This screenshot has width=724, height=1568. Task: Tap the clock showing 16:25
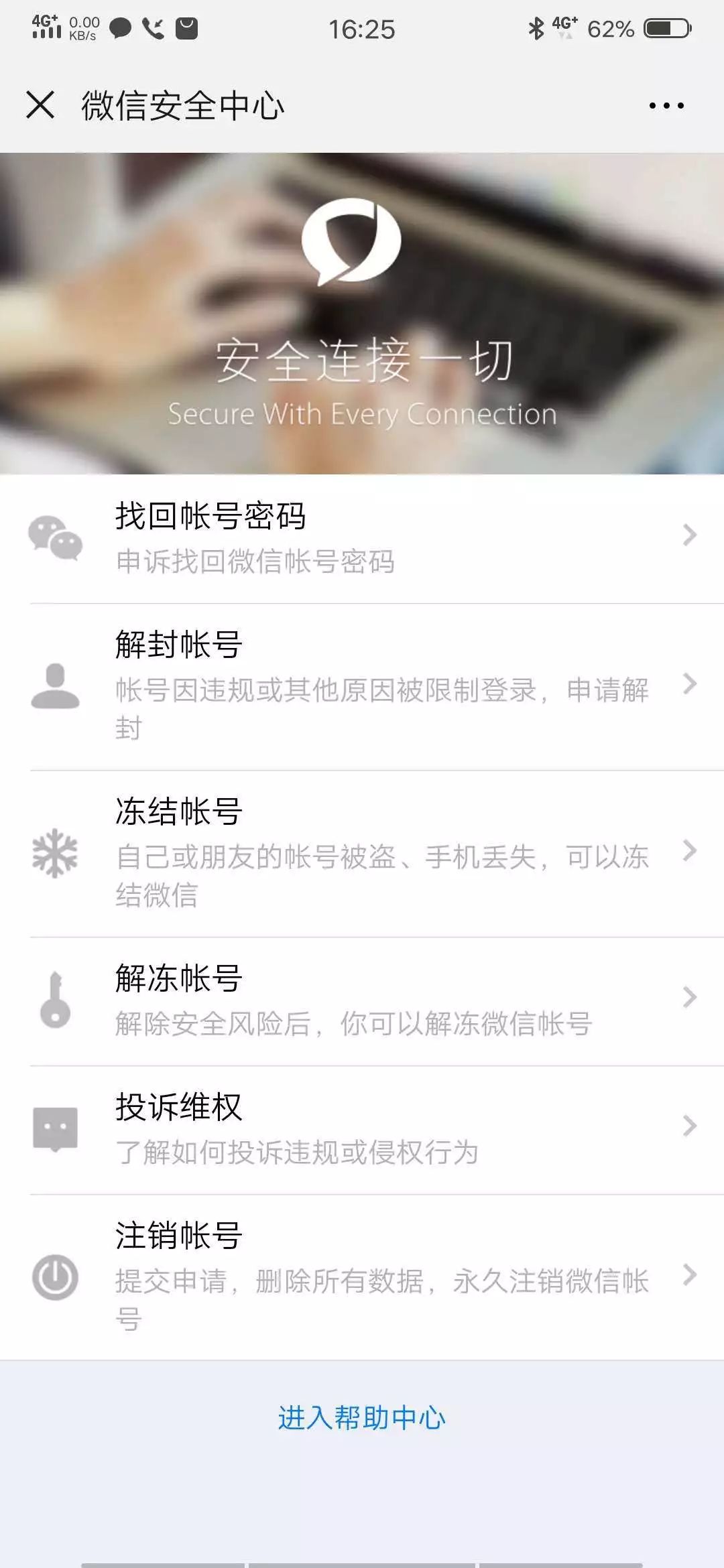pos(362,28)
